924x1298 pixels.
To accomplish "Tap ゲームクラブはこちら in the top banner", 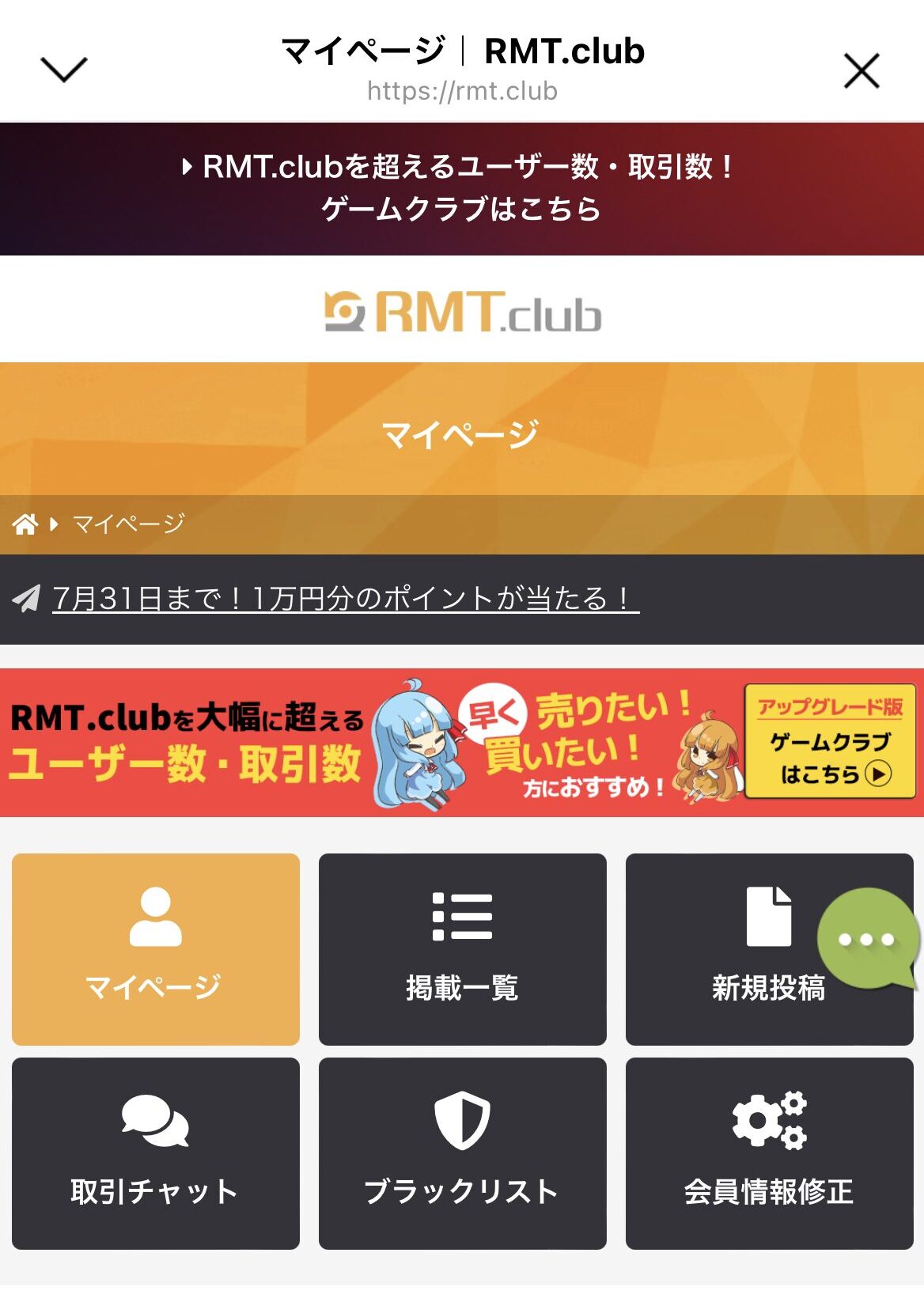I will pos(462,209).
